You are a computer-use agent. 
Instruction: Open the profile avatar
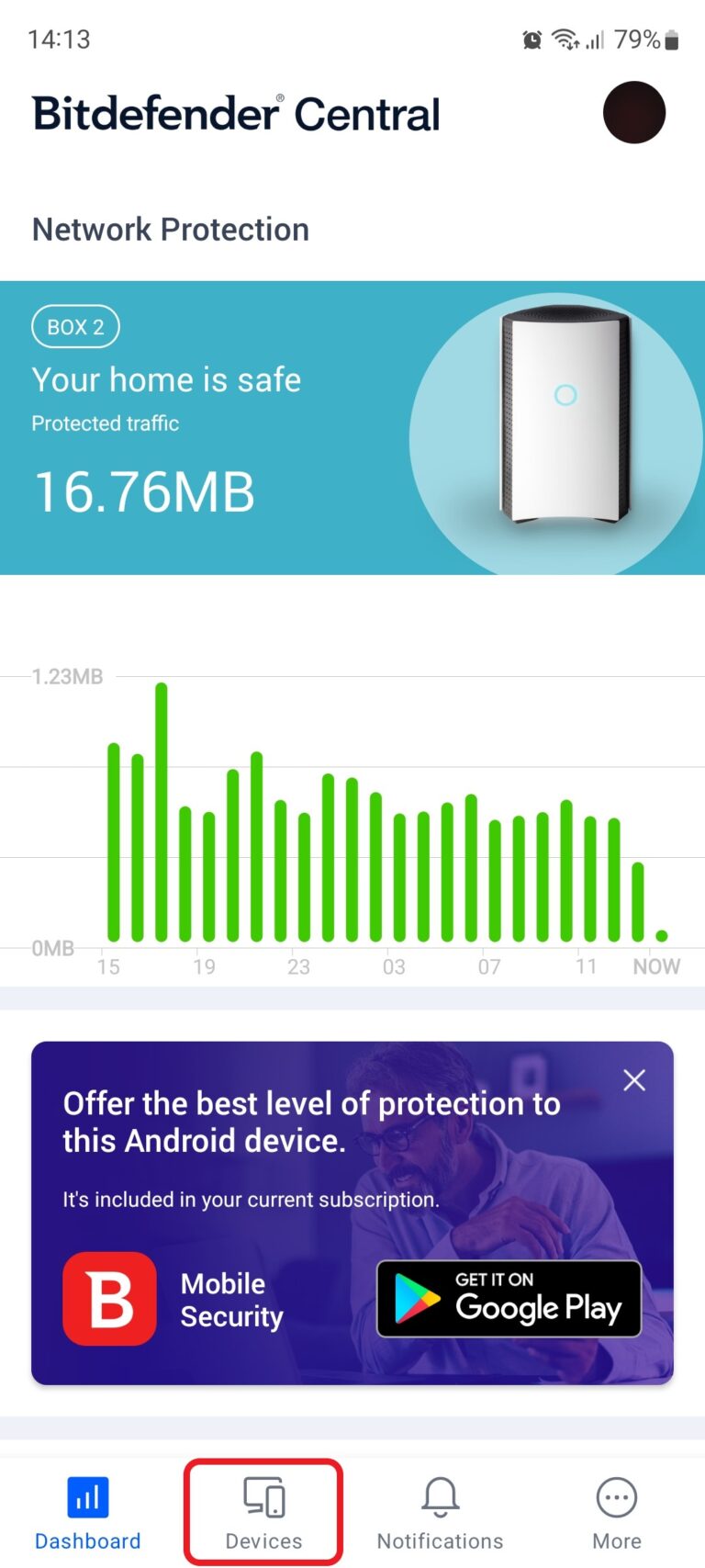pos(633,113)
